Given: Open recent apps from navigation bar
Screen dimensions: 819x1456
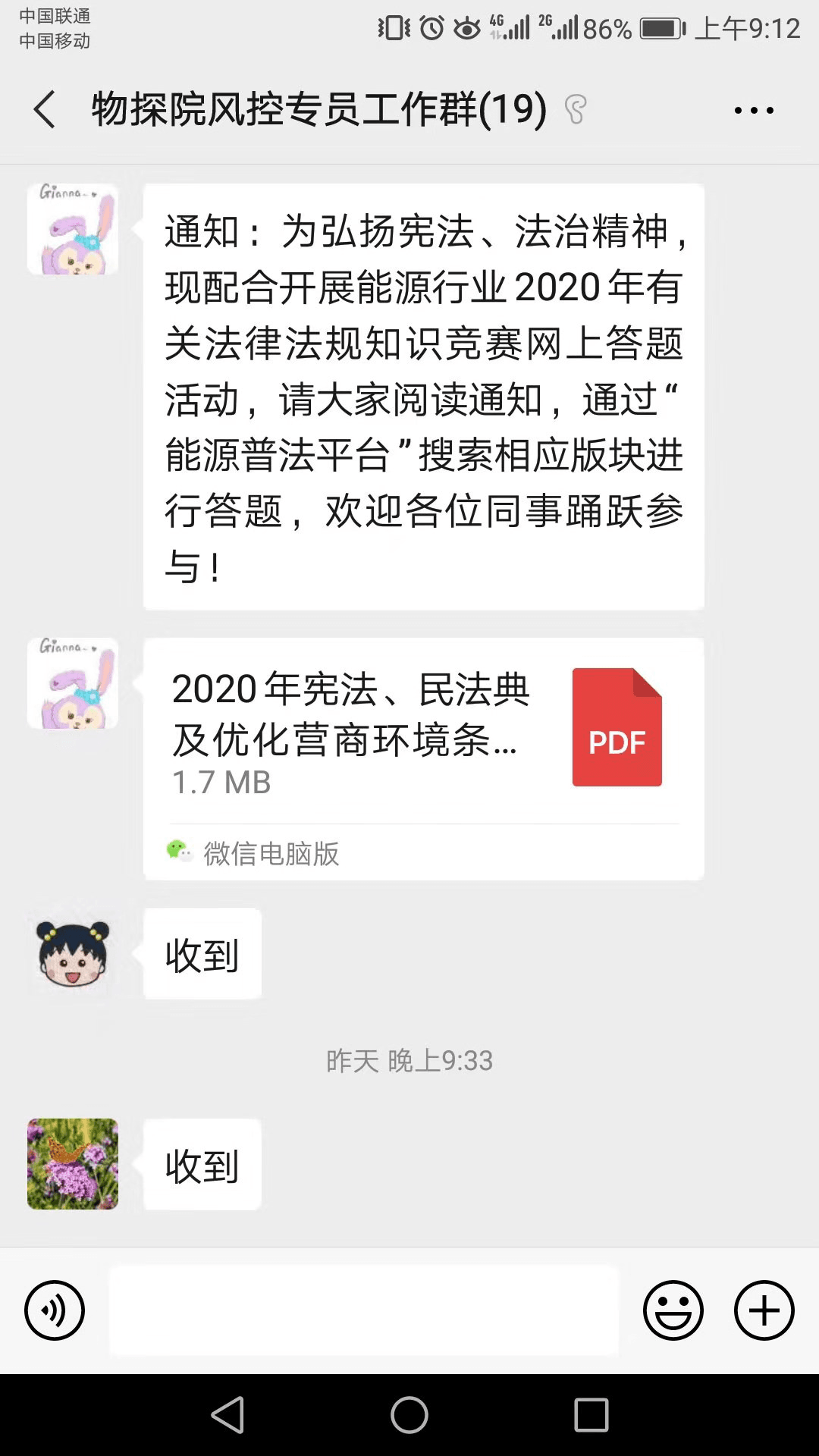Looking at the screenshot, I should point(591,1415).
